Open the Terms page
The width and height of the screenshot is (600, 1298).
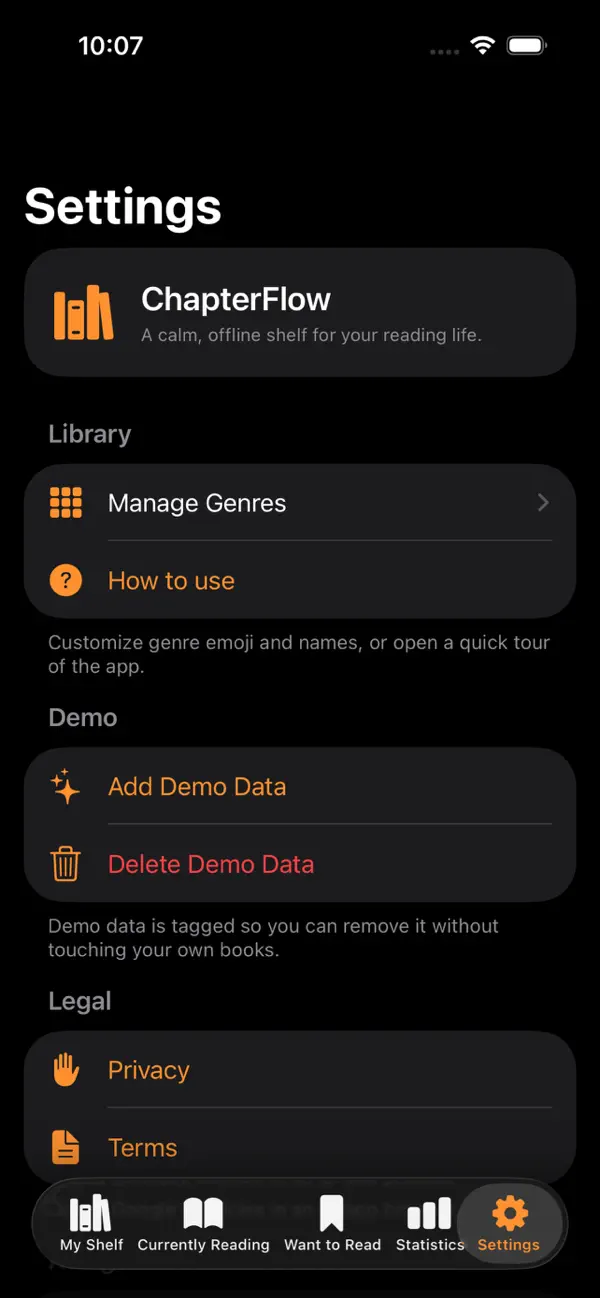(300, 1147)
